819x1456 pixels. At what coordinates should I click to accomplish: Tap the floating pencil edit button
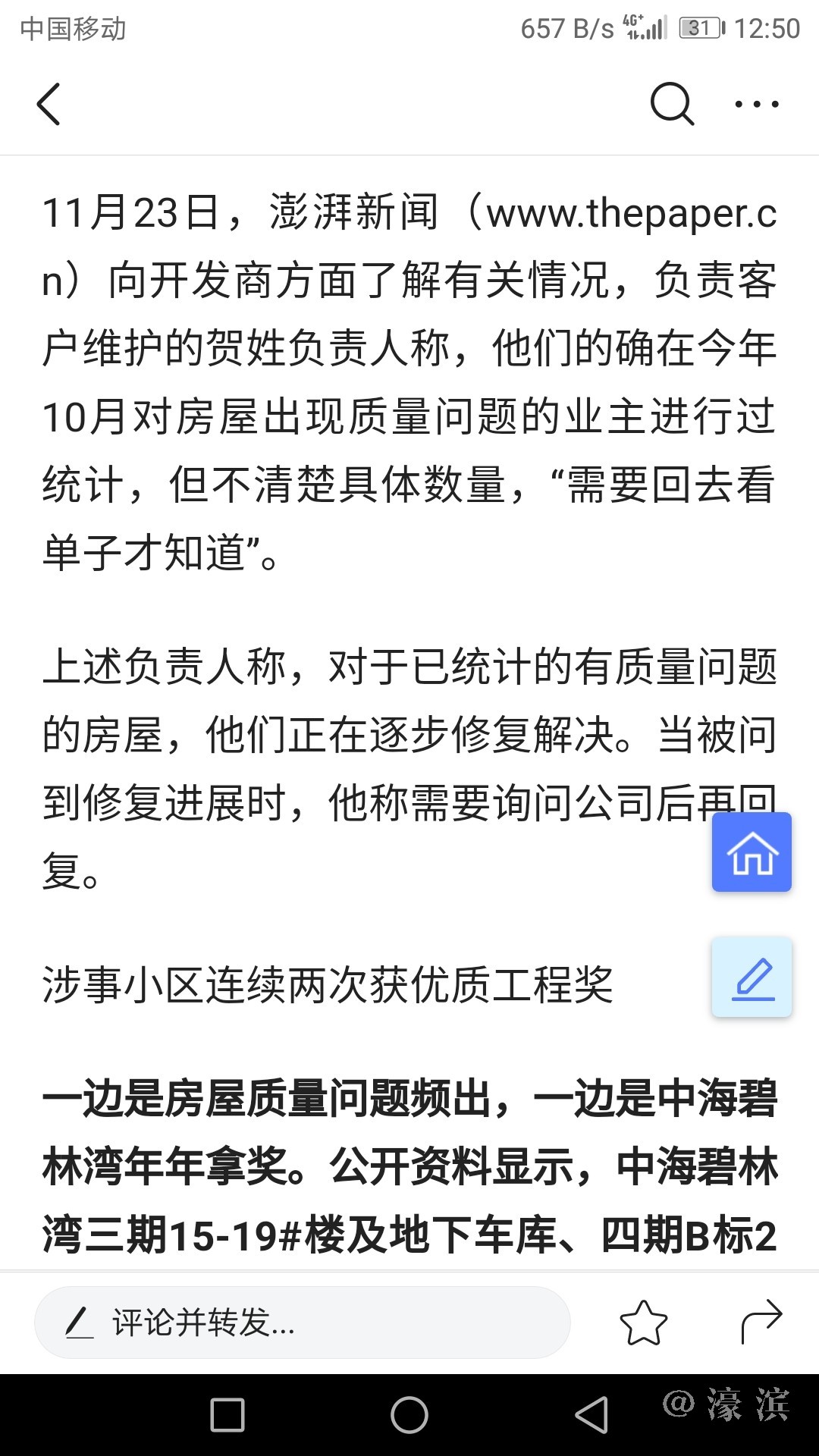point(752,977)
